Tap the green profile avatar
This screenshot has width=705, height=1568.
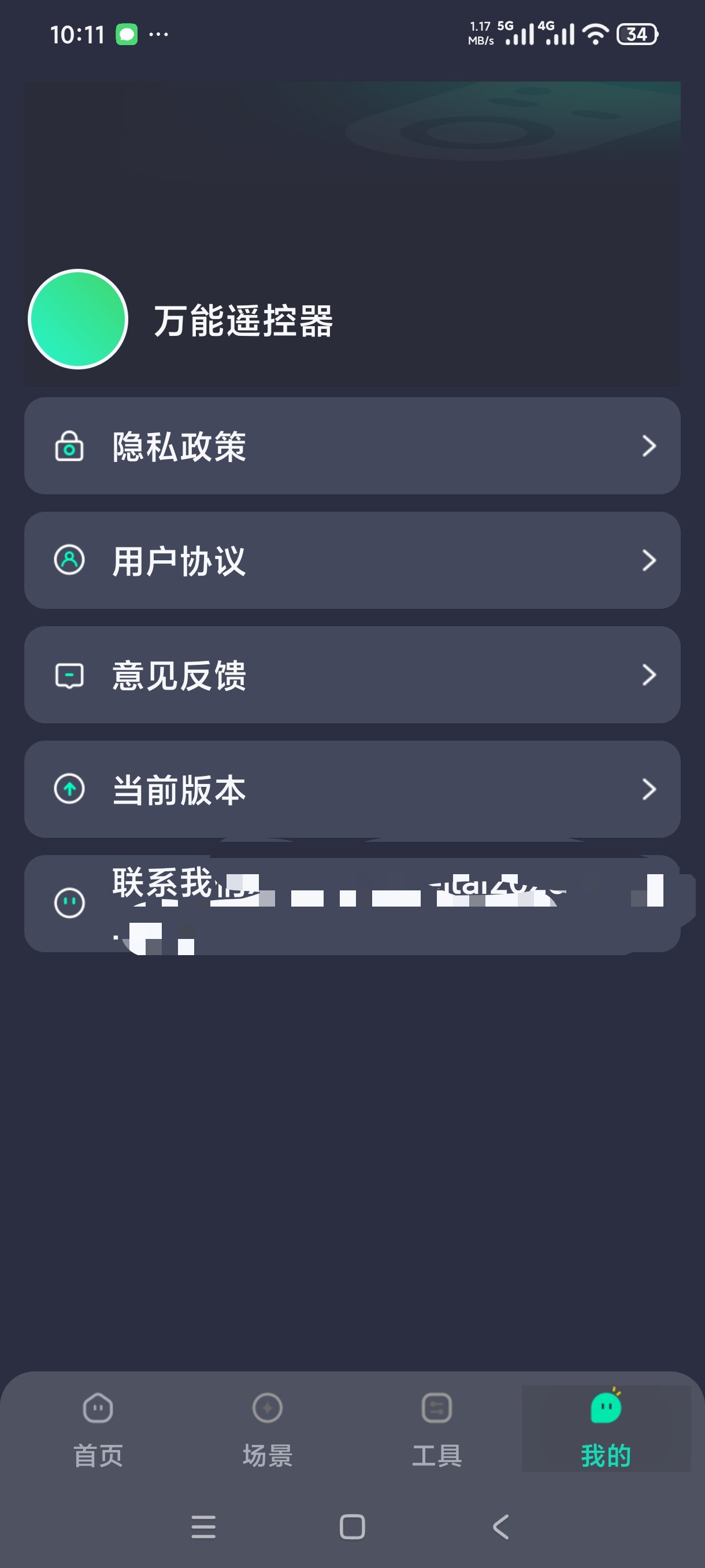[x=78, y=319]
